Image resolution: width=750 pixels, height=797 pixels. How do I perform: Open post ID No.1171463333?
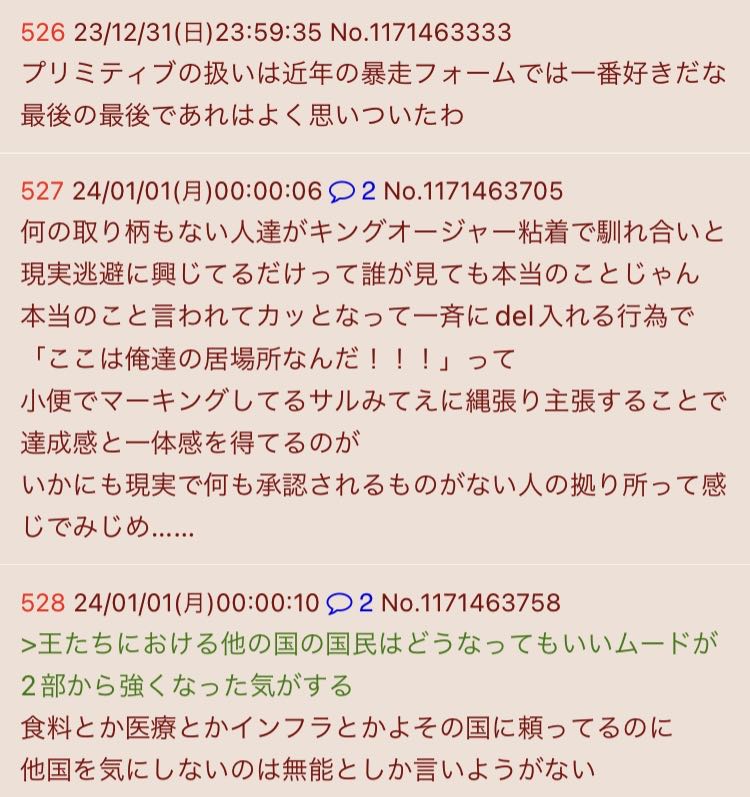coord(420,33)
